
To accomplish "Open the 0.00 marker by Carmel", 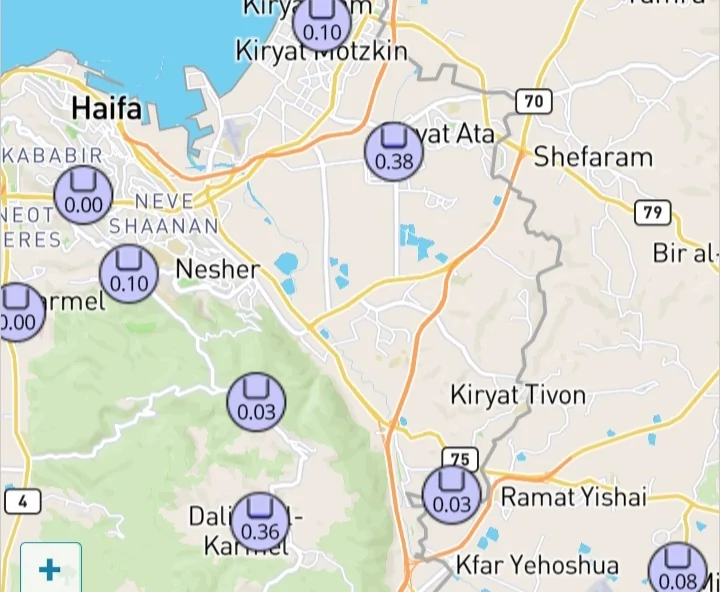I will [x=18, y=313].
